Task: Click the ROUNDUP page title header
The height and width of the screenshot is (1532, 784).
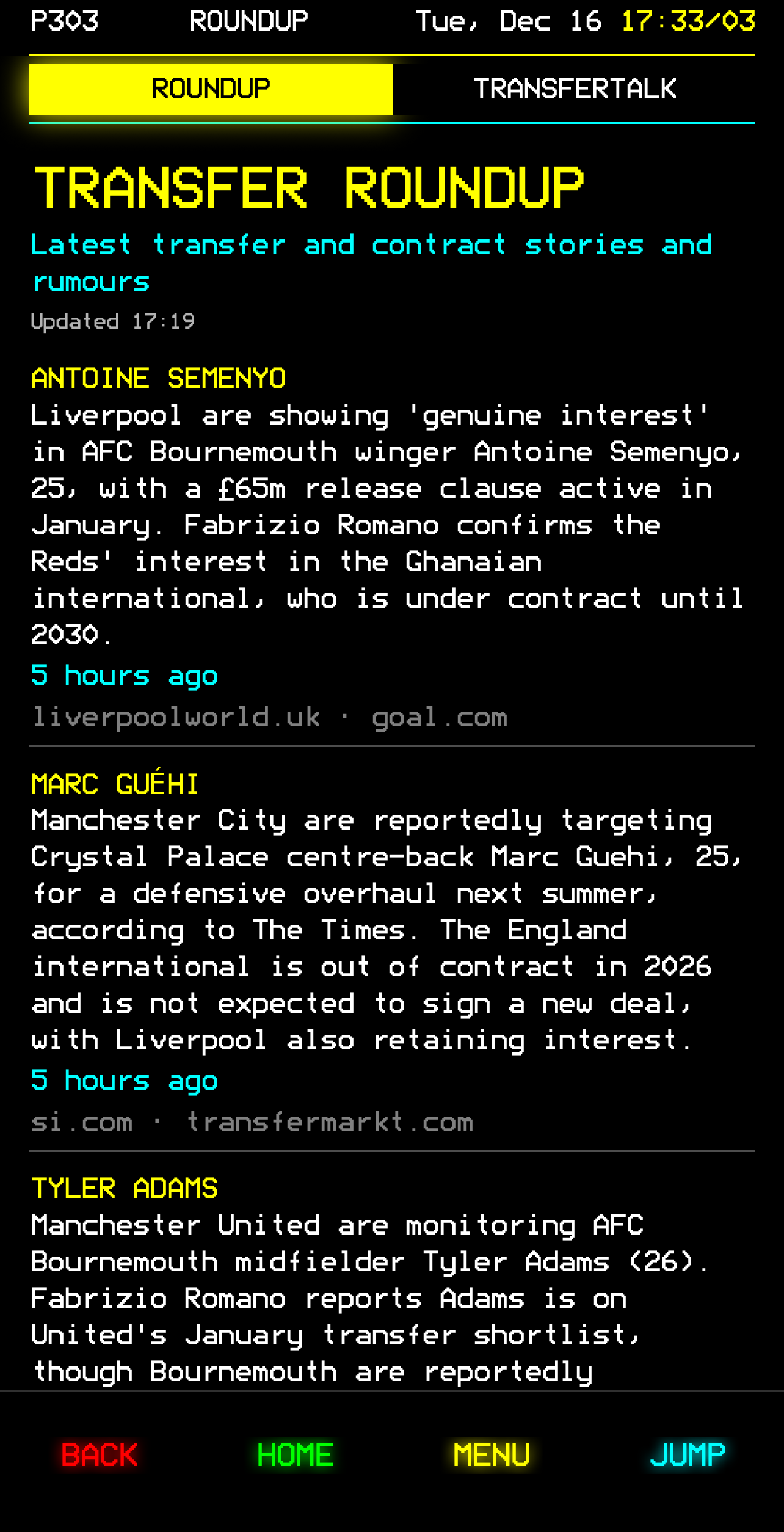Action: tap(249, 20)
